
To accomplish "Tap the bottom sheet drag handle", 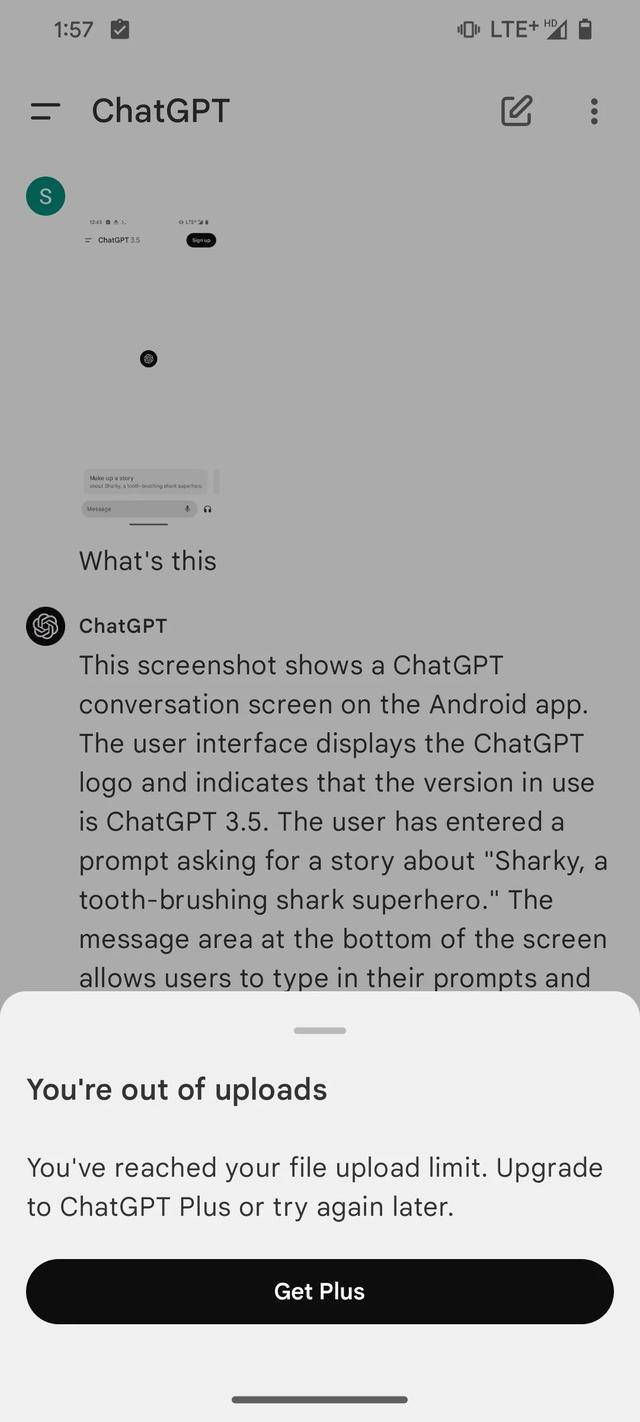I will [x=320, y=1030].
